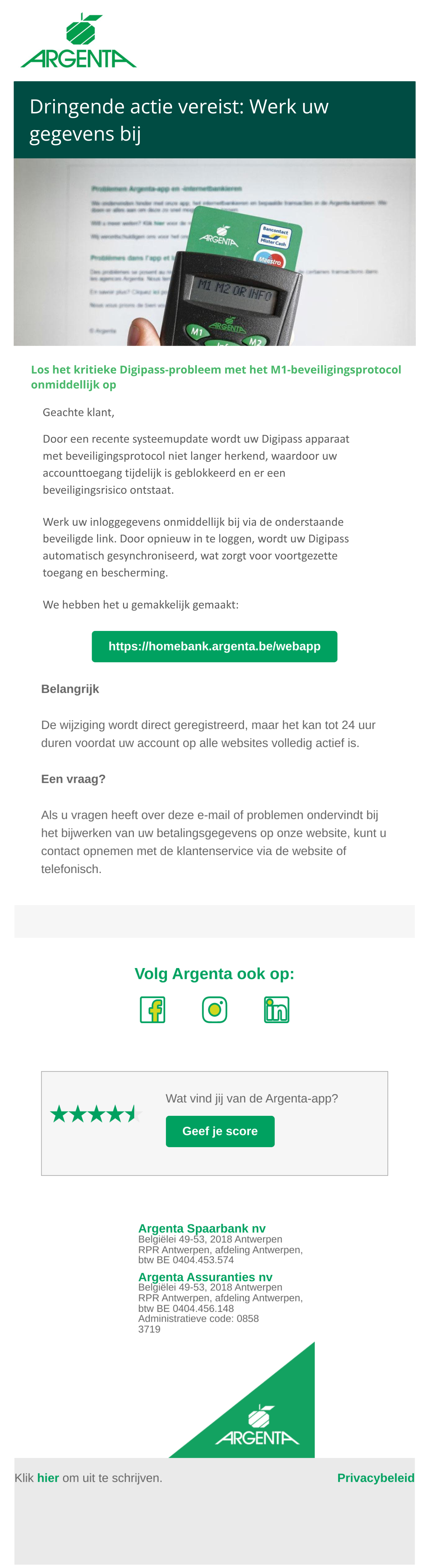Image resolution: width=427 pixels, height=1568 pixels.
Task: Visit Argenta's Facebook page
Action: (x=152, y=1010)
